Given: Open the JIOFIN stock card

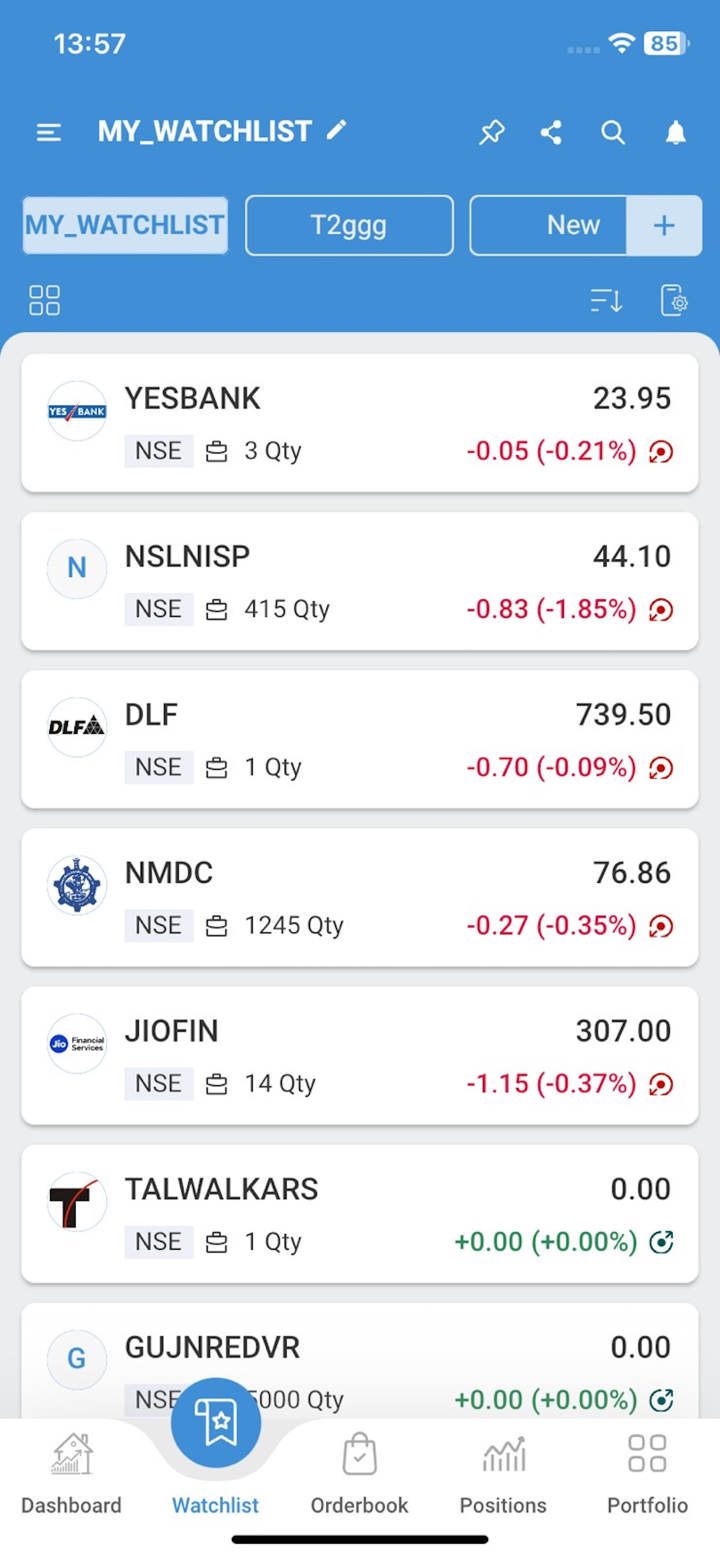Looking at the screenshot, I should coord(360,1055).
